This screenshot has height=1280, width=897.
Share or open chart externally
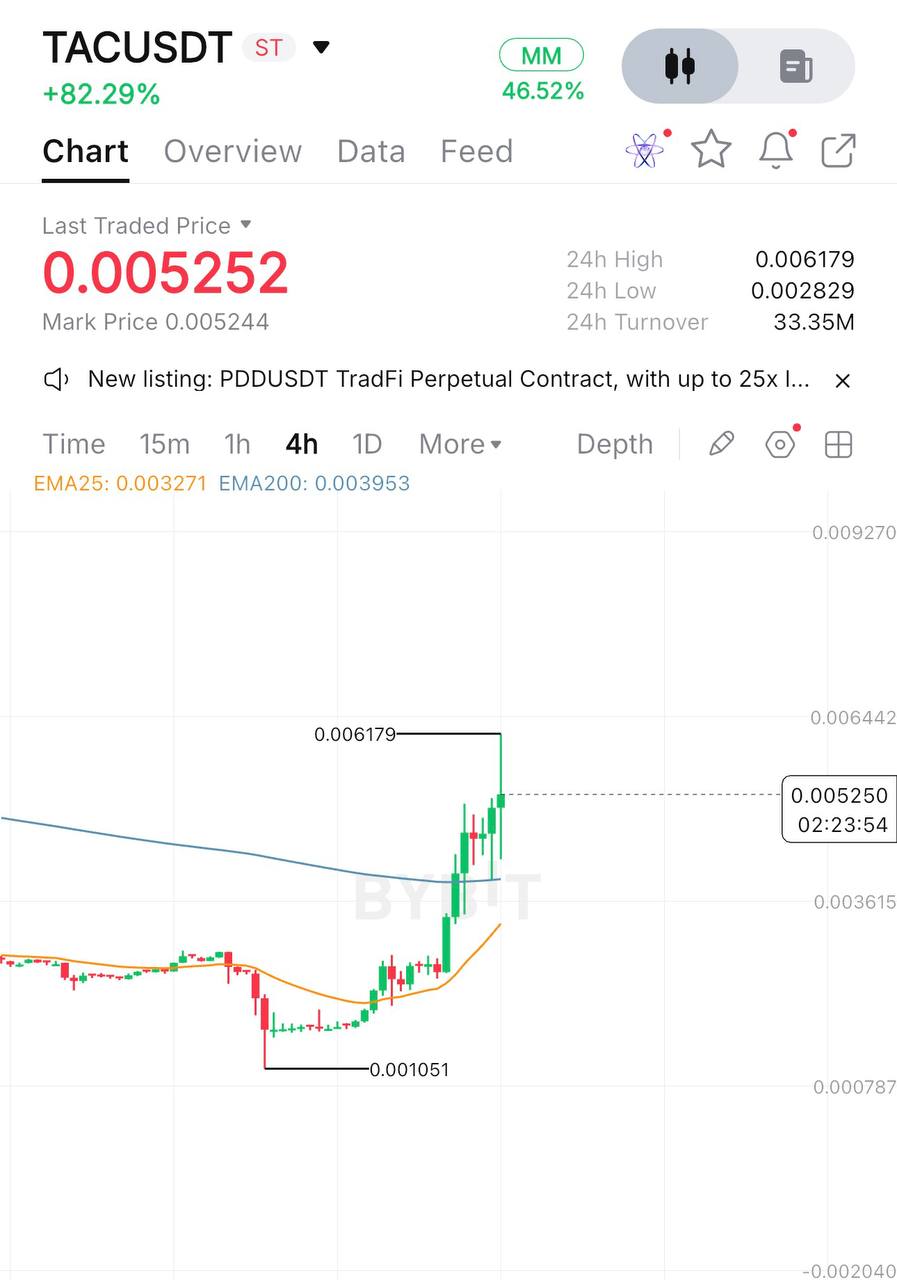pyautogui.click(x=838, y=151)
